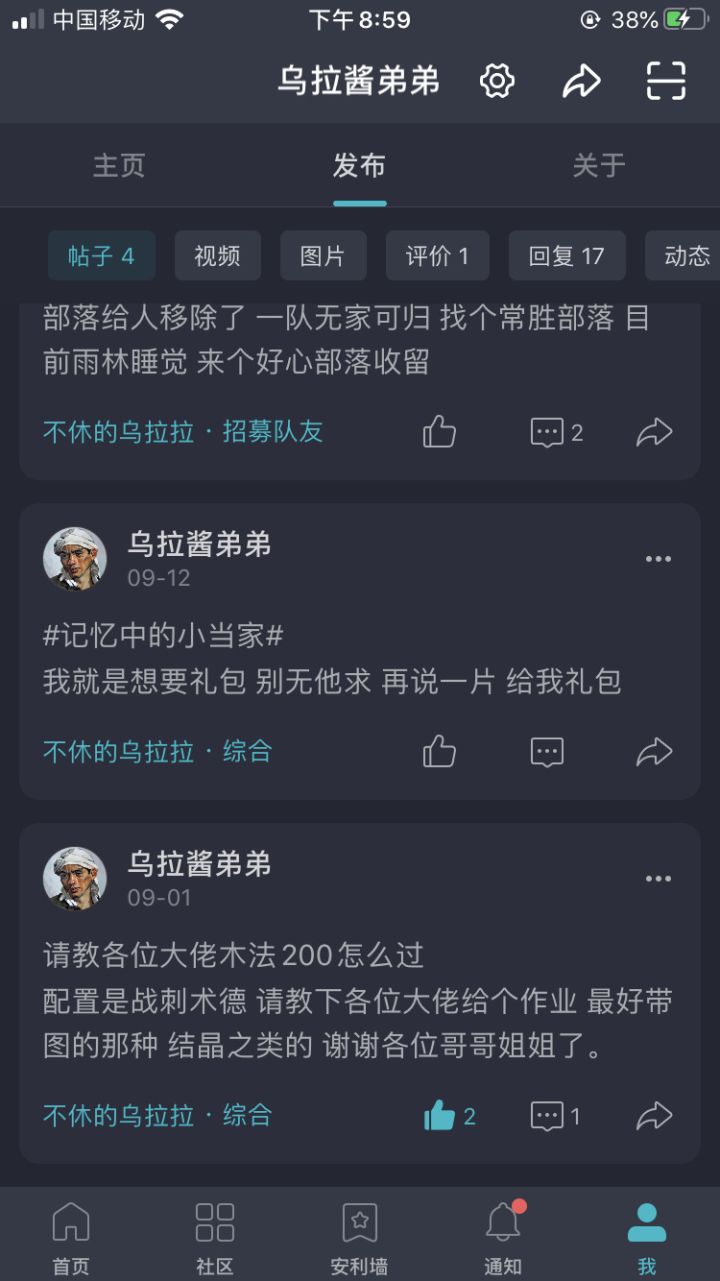The height and width of the screenshot is (1281, 720).
Task: Switch to the 主页 tab
Action: (119, 166)
